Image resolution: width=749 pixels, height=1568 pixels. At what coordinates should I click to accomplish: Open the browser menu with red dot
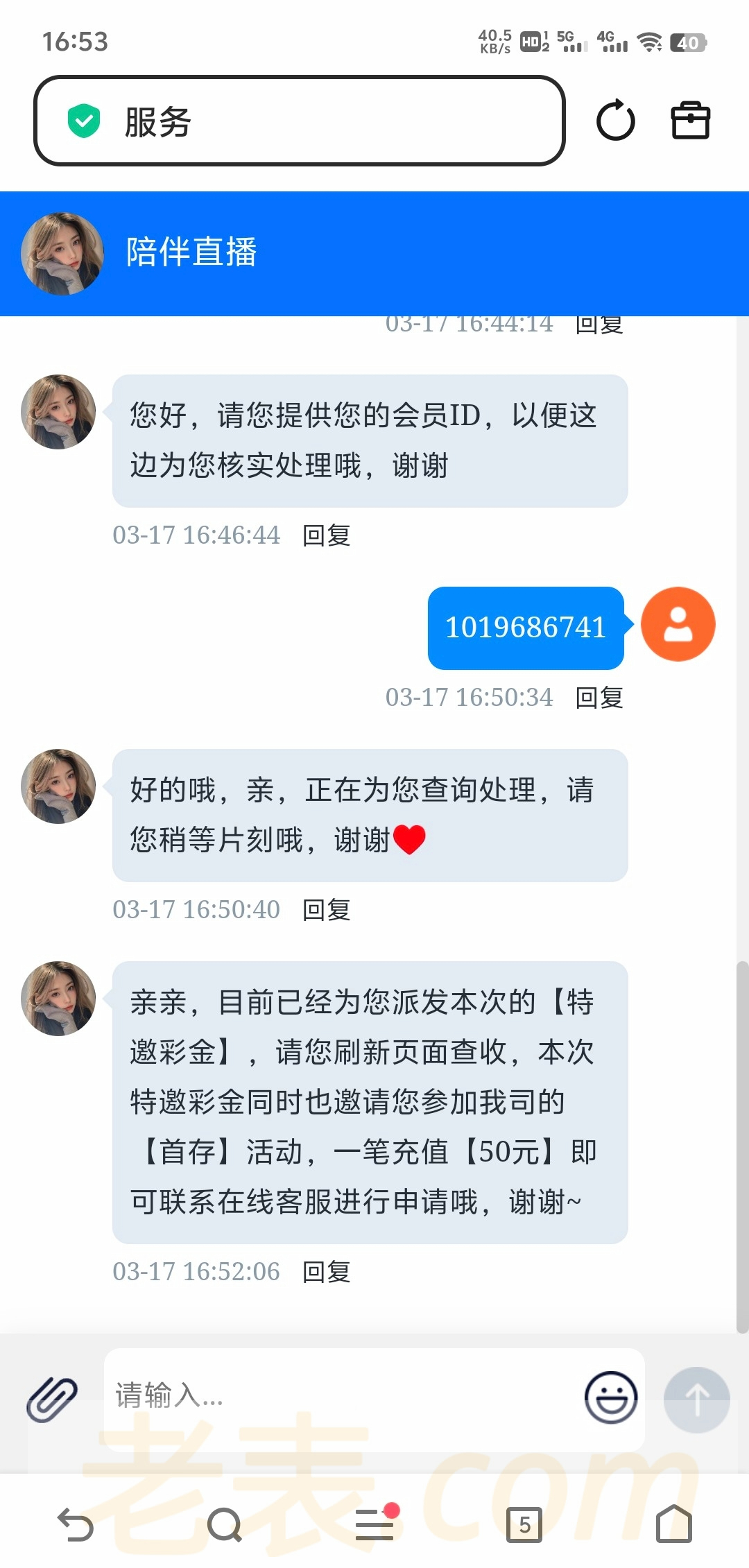coord(375,1523)
